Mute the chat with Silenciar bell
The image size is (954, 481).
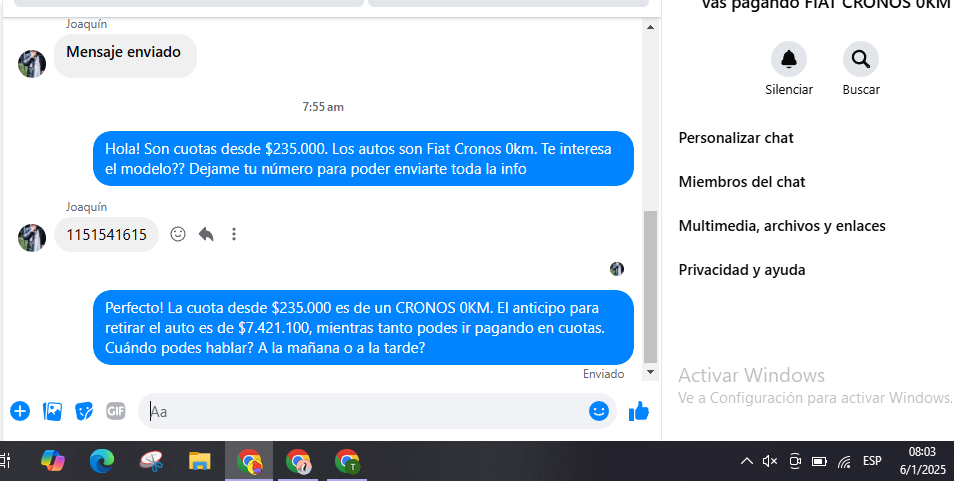[x=788, y=60]
